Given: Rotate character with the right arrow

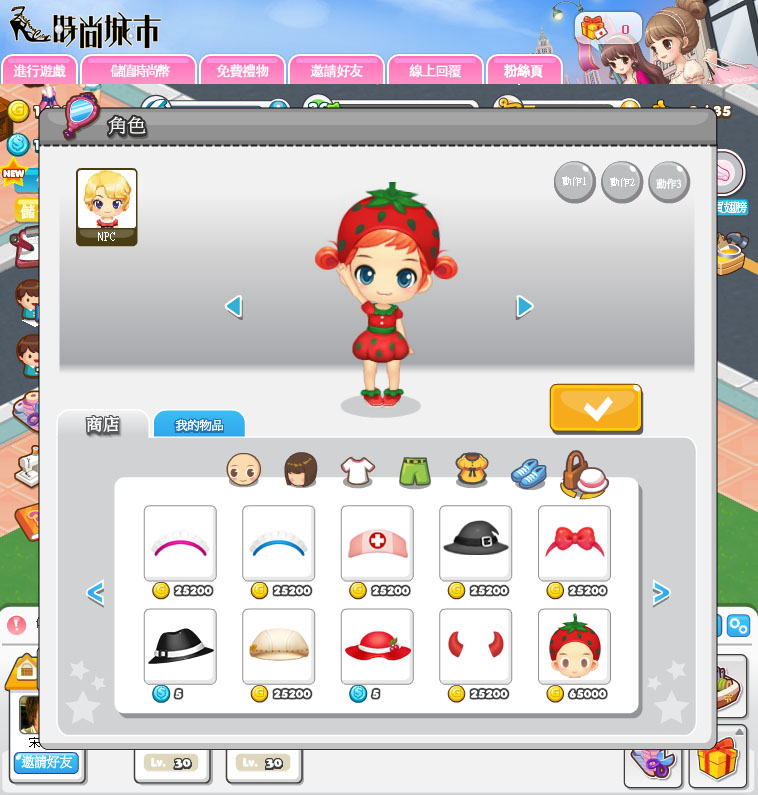Looking at the screenshot, I should point(524,306).
